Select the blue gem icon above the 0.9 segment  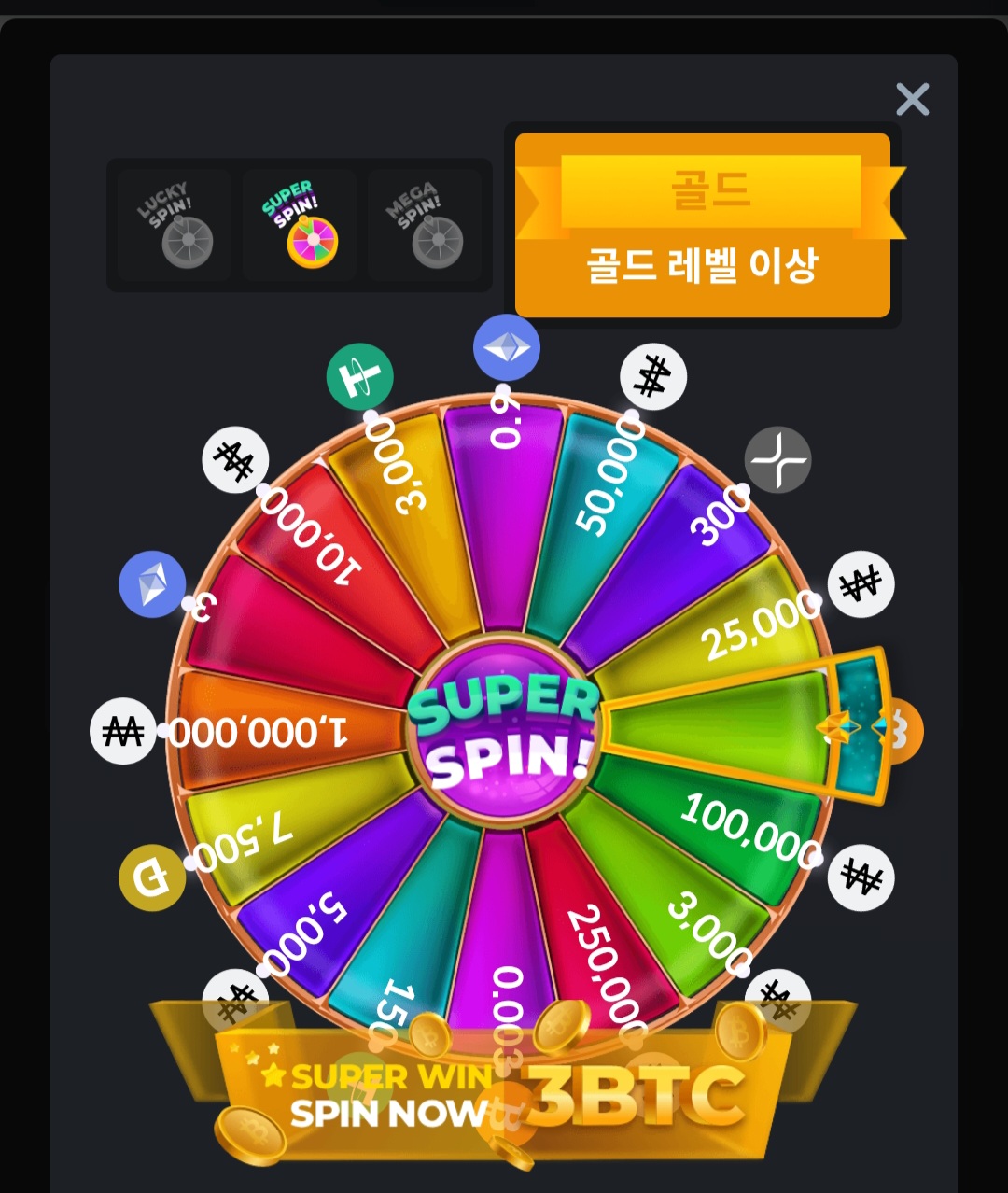coord(507,346)
